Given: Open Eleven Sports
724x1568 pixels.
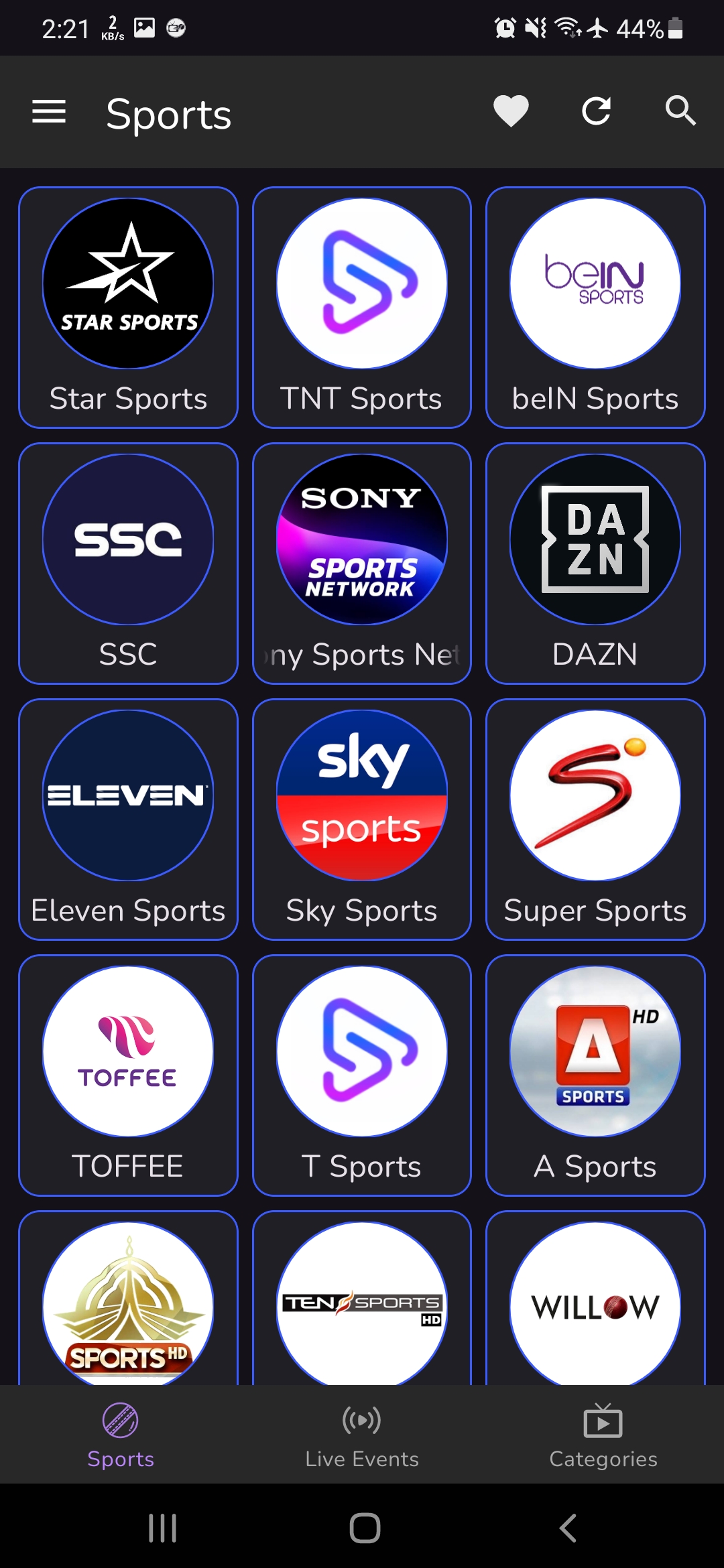Looking at the screenshot, I should [x=128, y=819].
